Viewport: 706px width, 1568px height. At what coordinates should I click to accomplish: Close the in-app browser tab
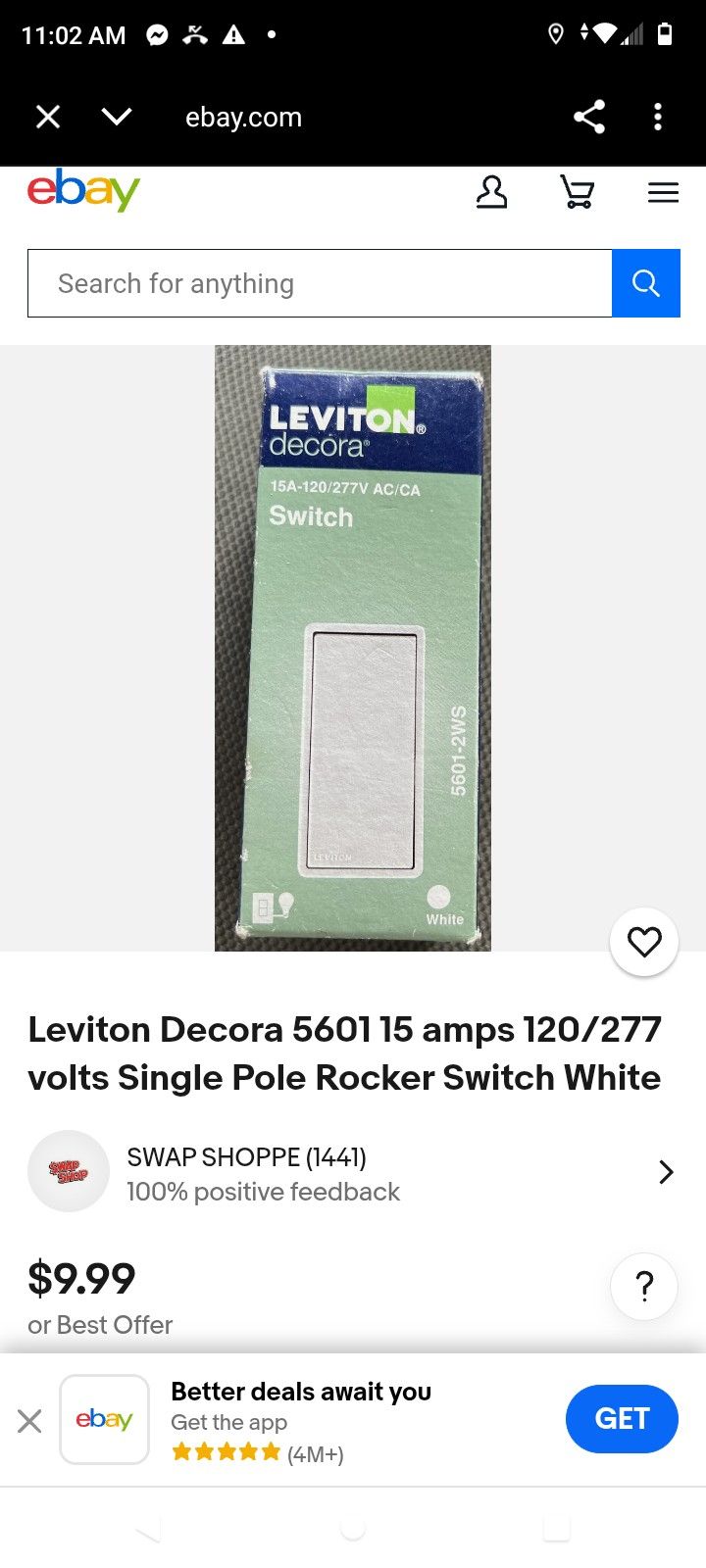click(x=48, y=118)
